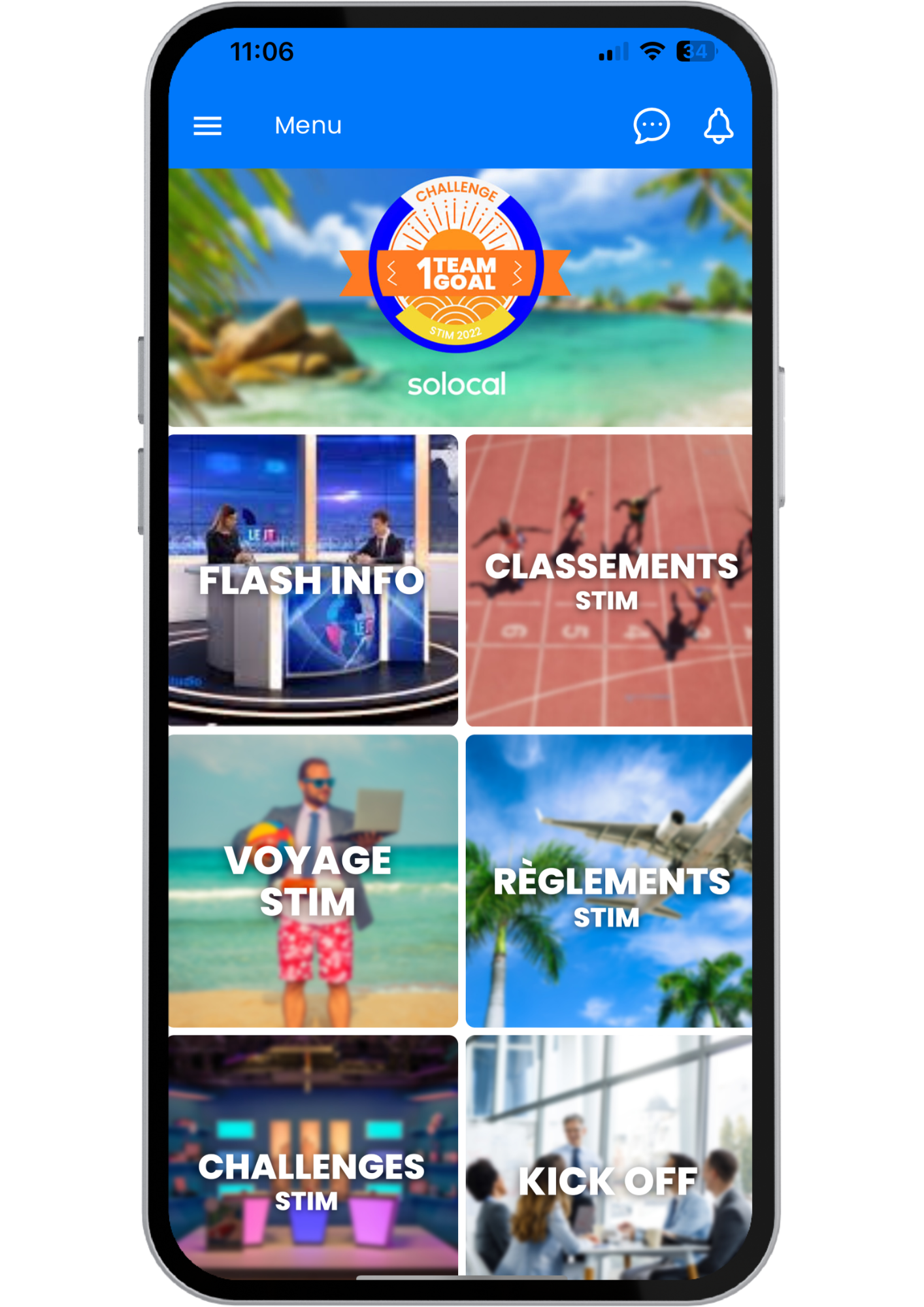Open the hamburger menu drawer
The image size is (924, 1307).
tap(207, 125)
